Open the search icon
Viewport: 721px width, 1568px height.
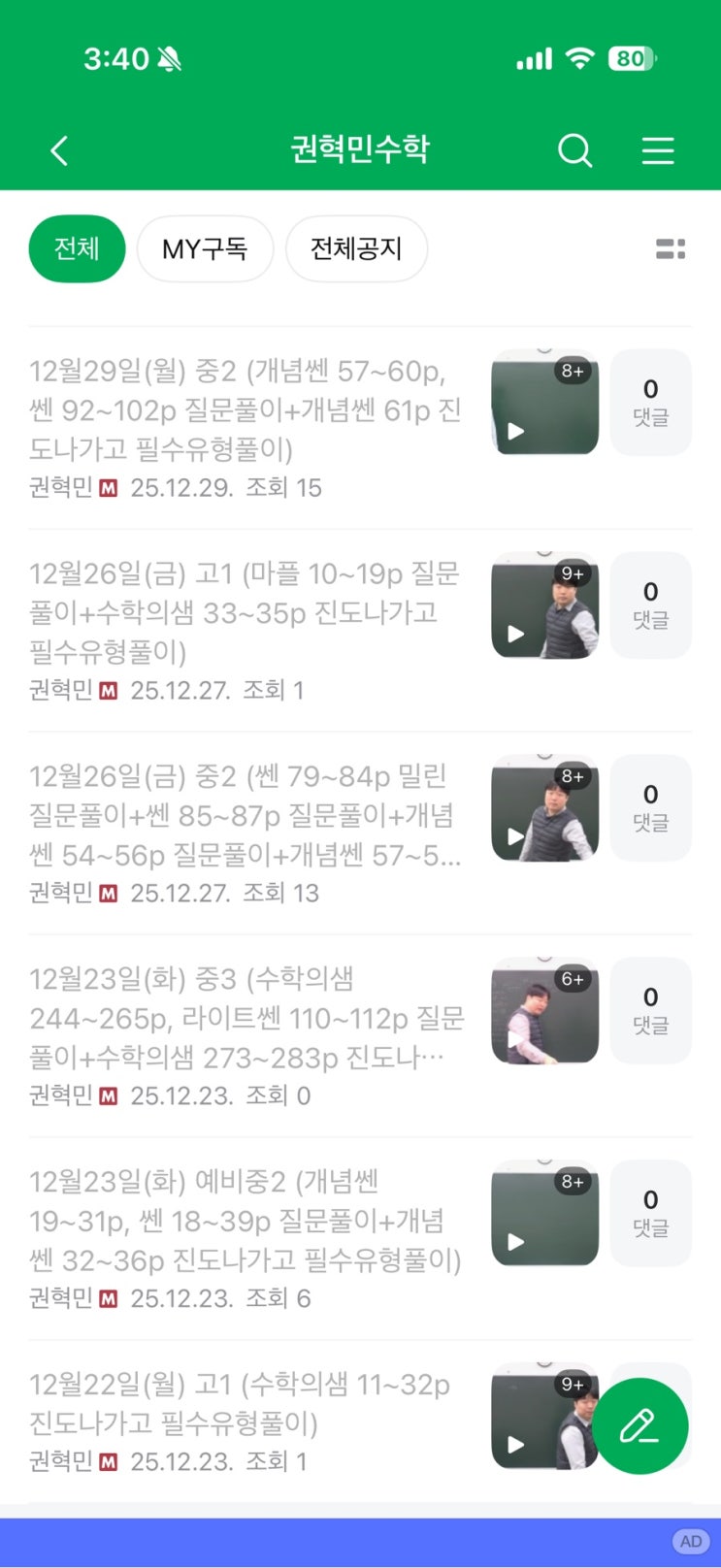(574, 150)
